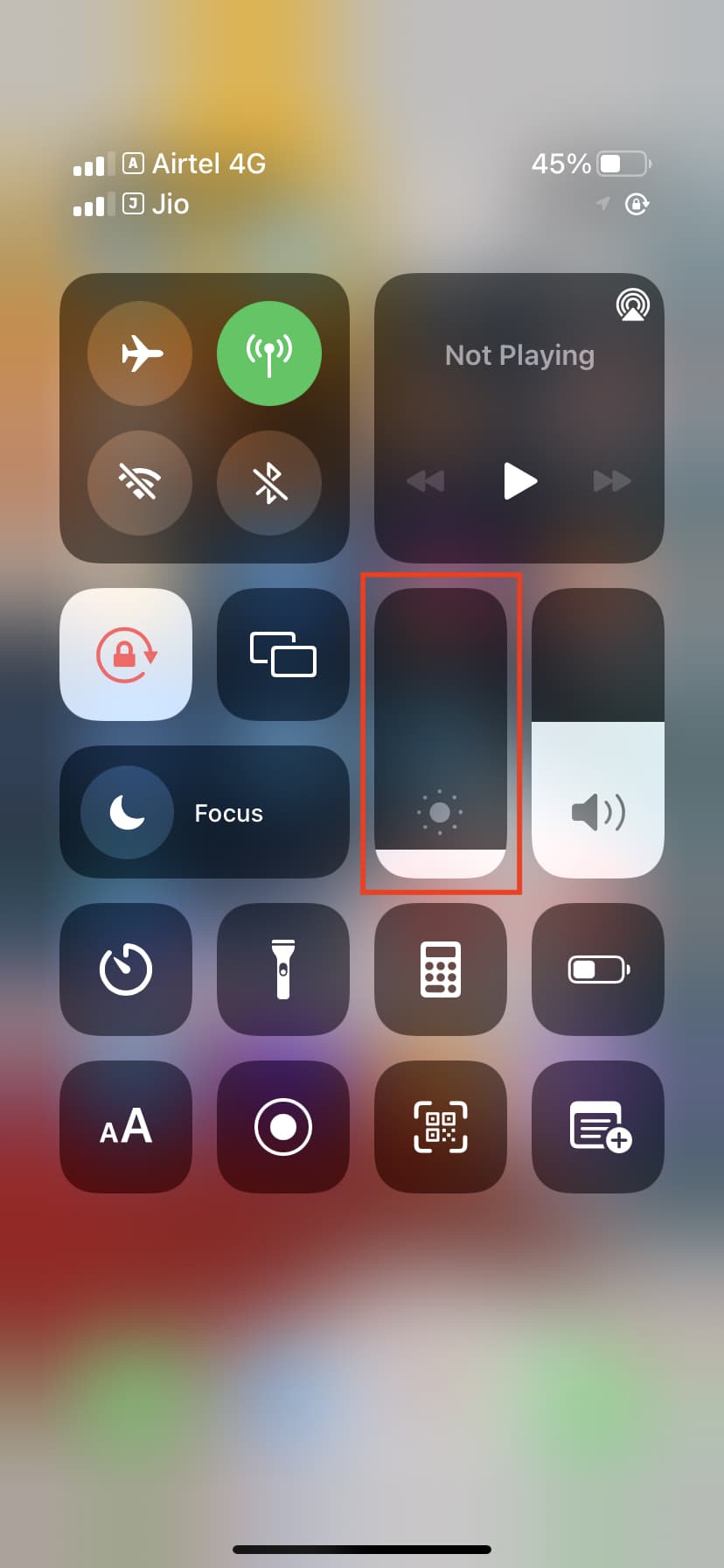724x1568 pixels.
Task: Open Text Size control
Action: (x=126, y=1126)
